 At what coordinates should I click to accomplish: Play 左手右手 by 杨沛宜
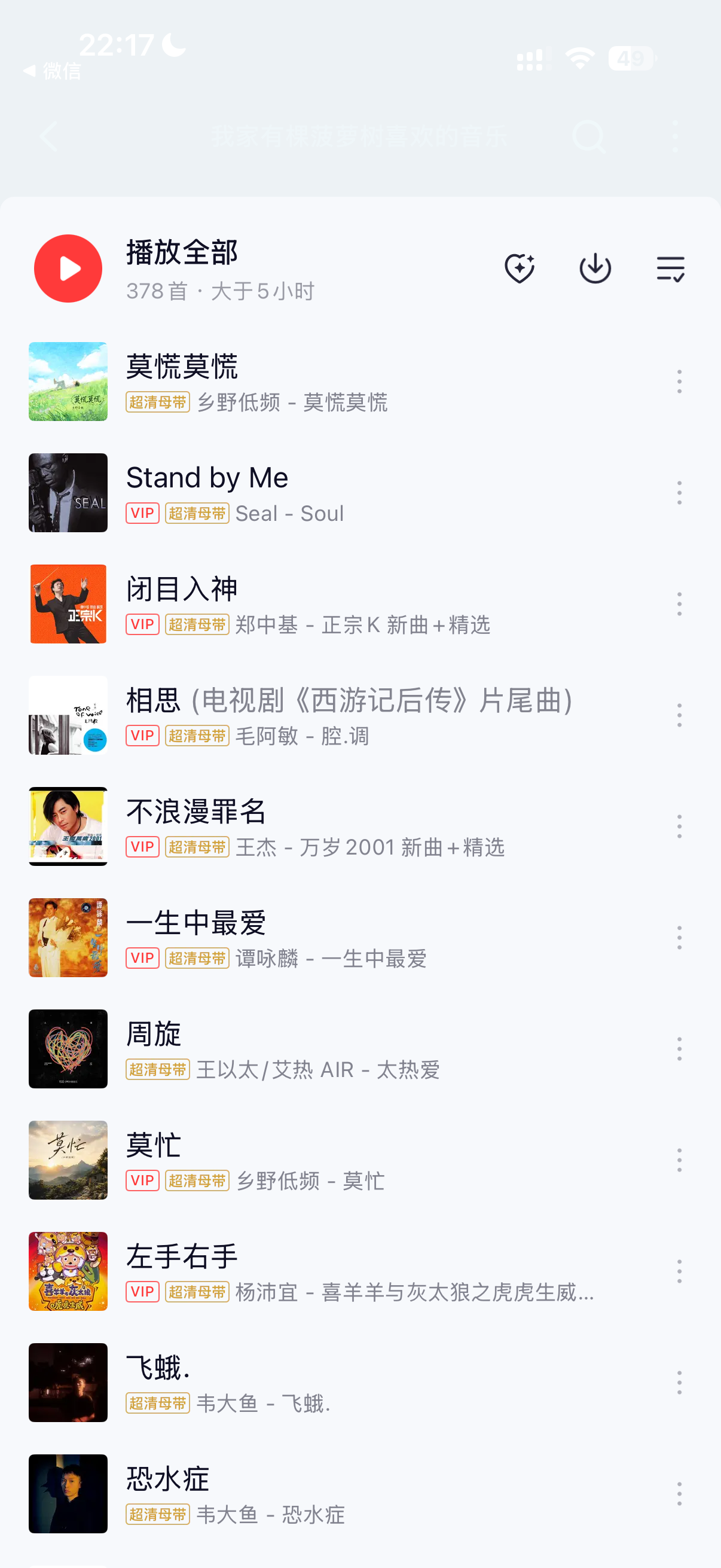pyautogui.click(x=341, y=1271)
